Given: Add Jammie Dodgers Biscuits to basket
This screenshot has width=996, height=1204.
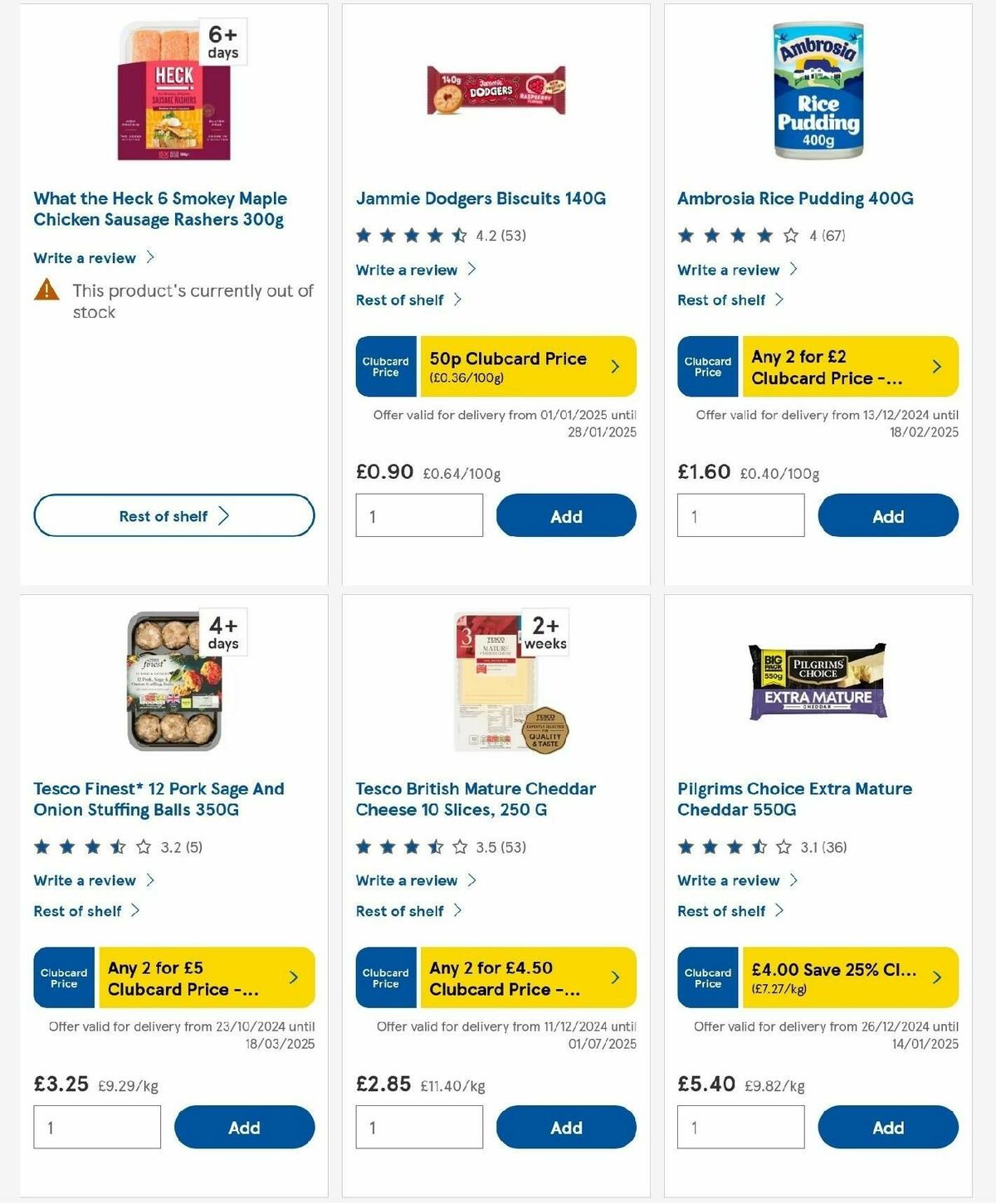Looking at the screenshot, I should point(566,515).
